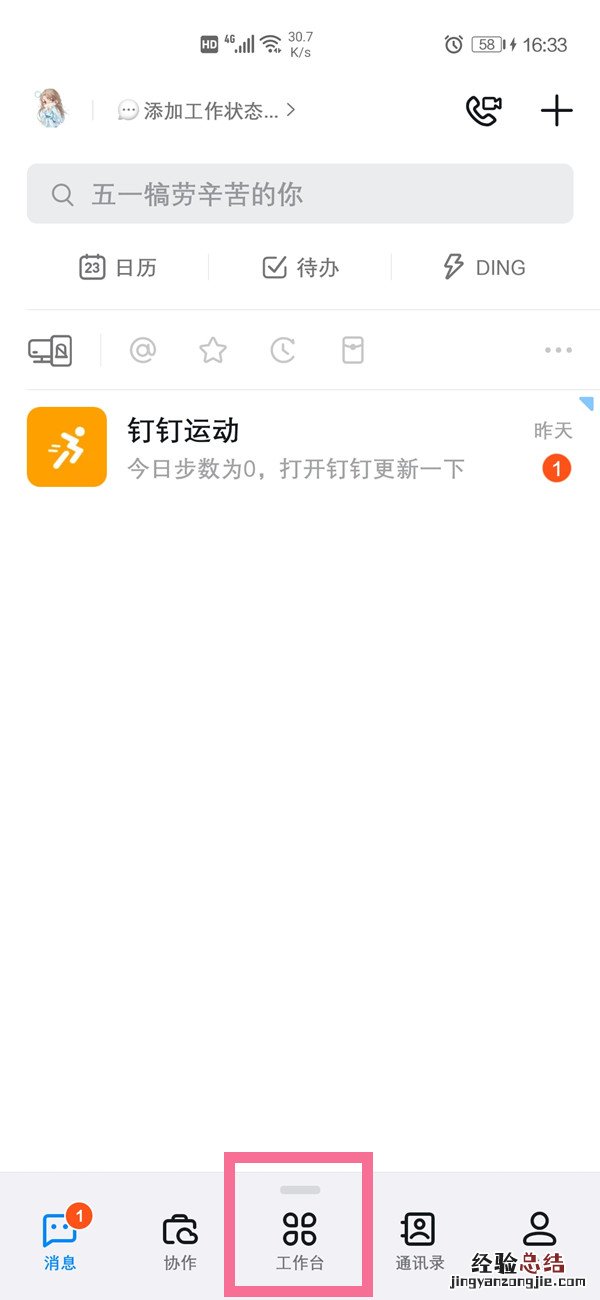Image resolution: width=600 pixels, height=1300 pixels.
Task: Start a video or phone call
Action: click(483, 111)
